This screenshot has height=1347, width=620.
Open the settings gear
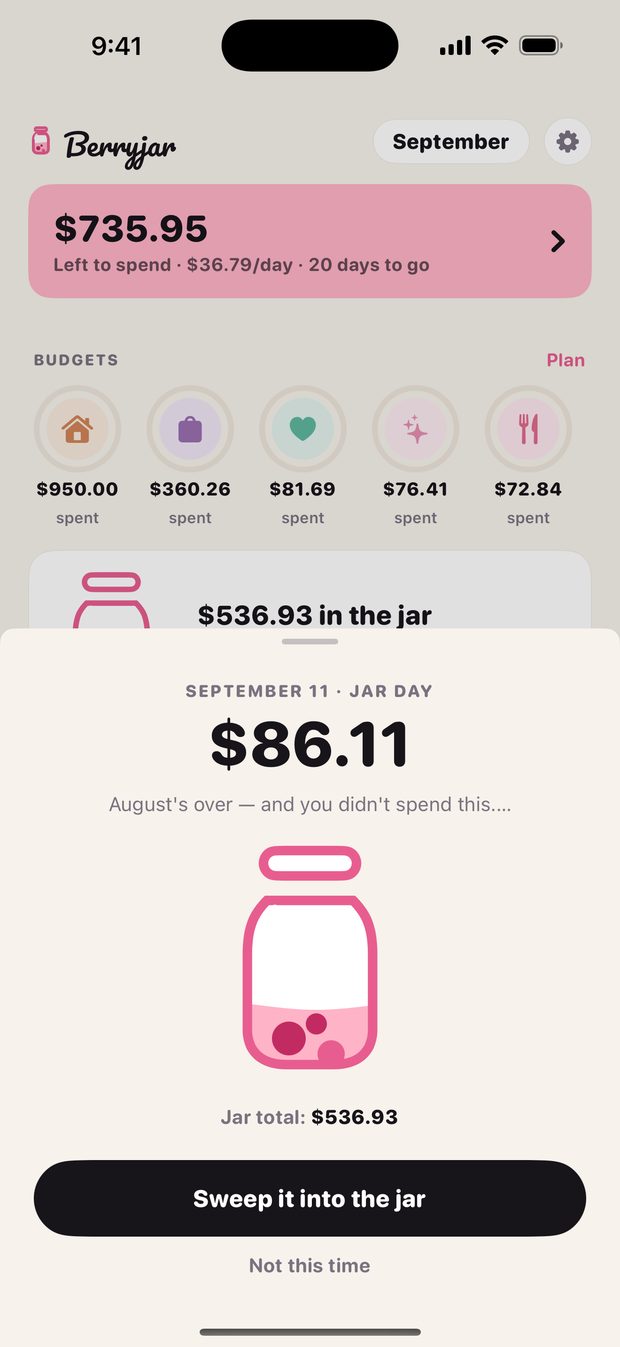tap(568, 142)
